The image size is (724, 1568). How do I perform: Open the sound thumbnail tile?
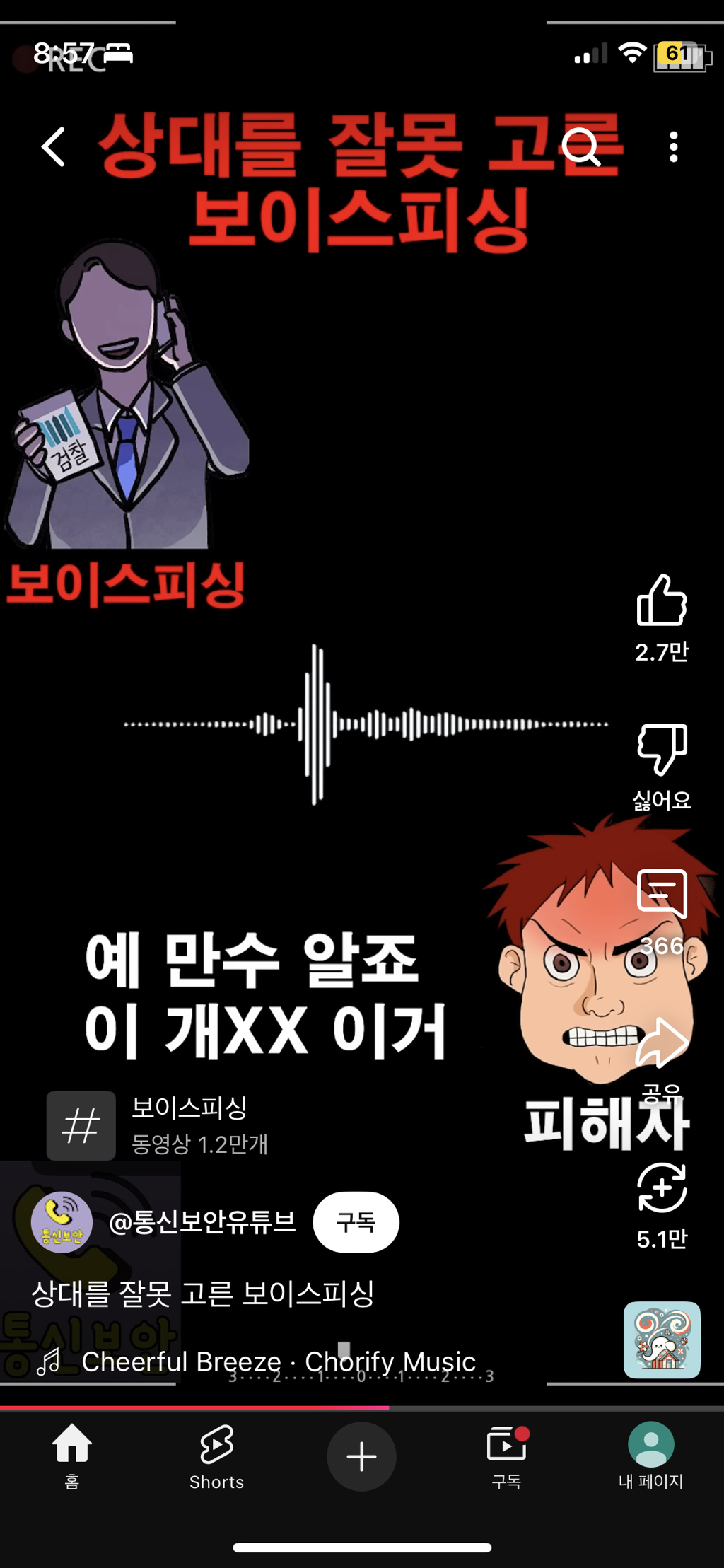(662, 1340)
